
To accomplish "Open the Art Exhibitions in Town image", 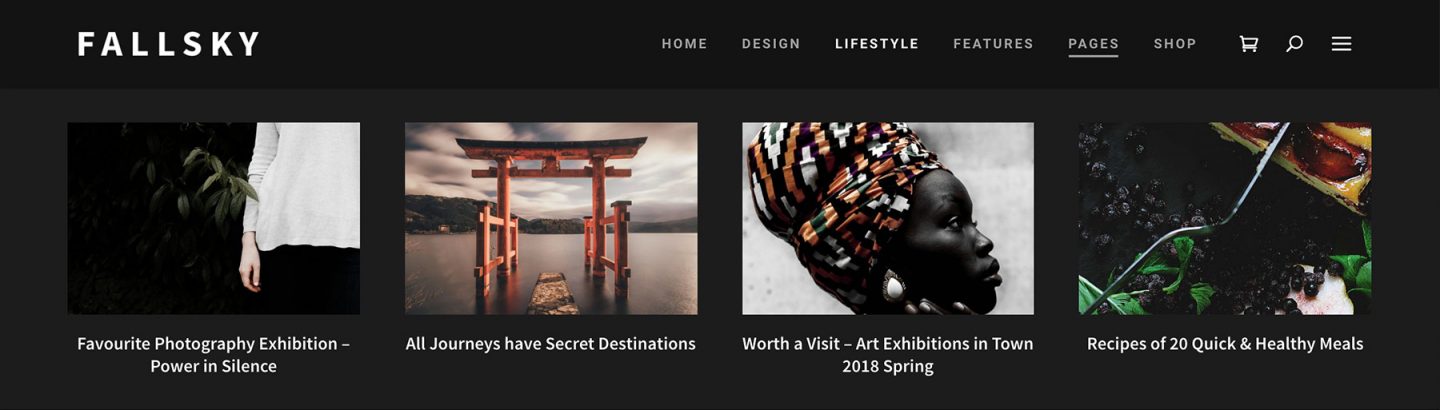I will [x=888, y=218].
